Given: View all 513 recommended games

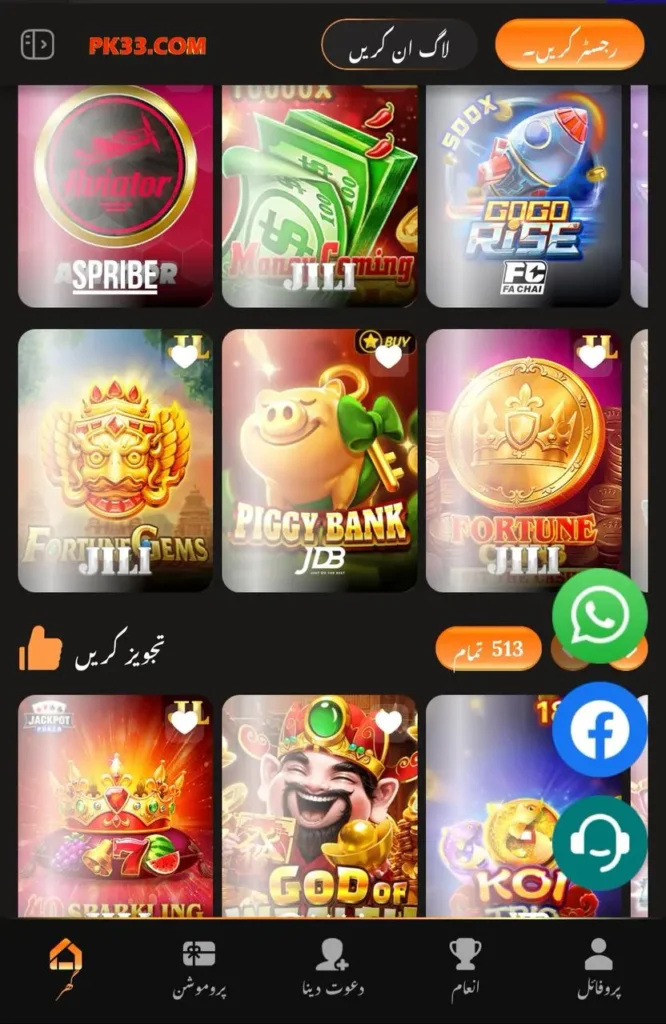Looking at the screenshot, I should (488, 649).
